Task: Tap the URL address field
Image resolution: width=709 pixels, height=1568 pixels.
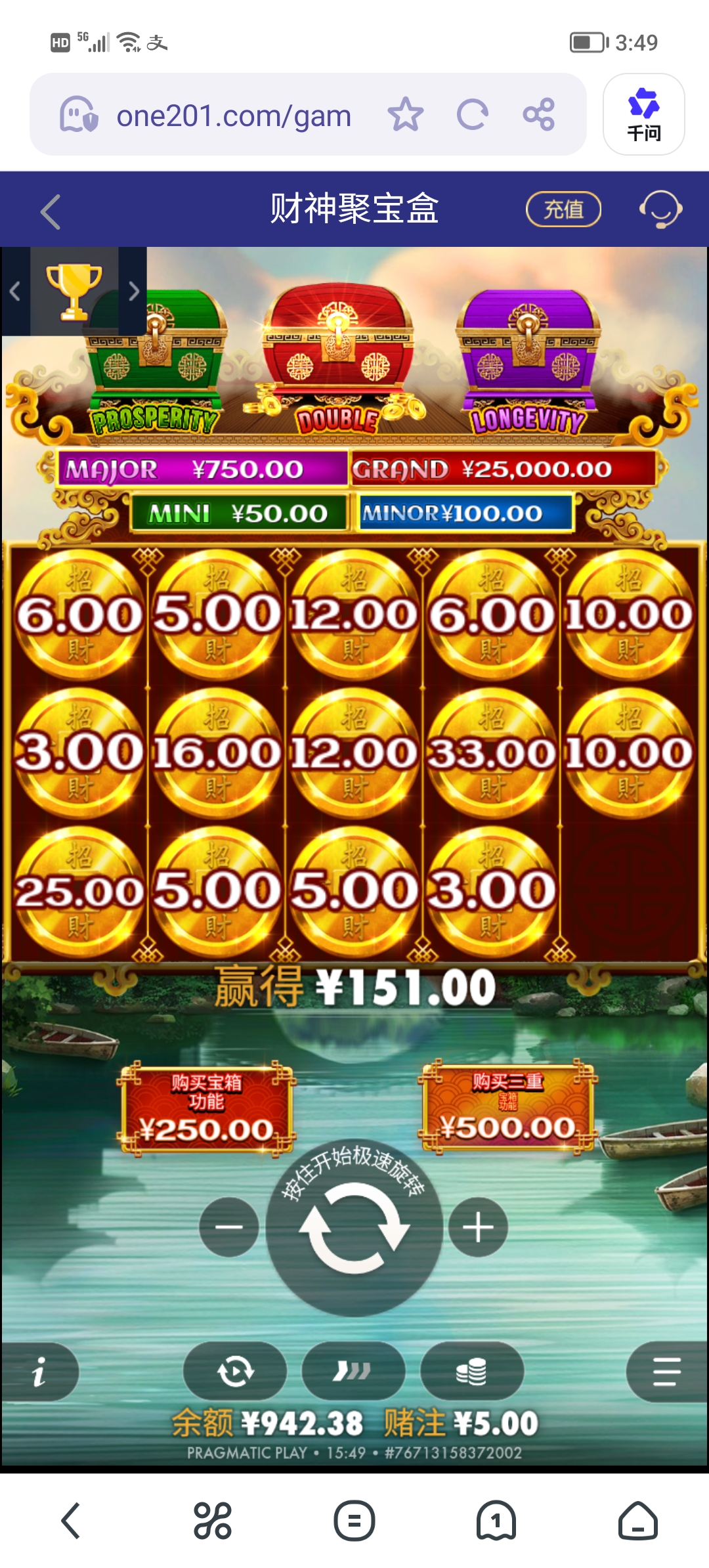Action: pyautogui.click(x=233, y=116)
